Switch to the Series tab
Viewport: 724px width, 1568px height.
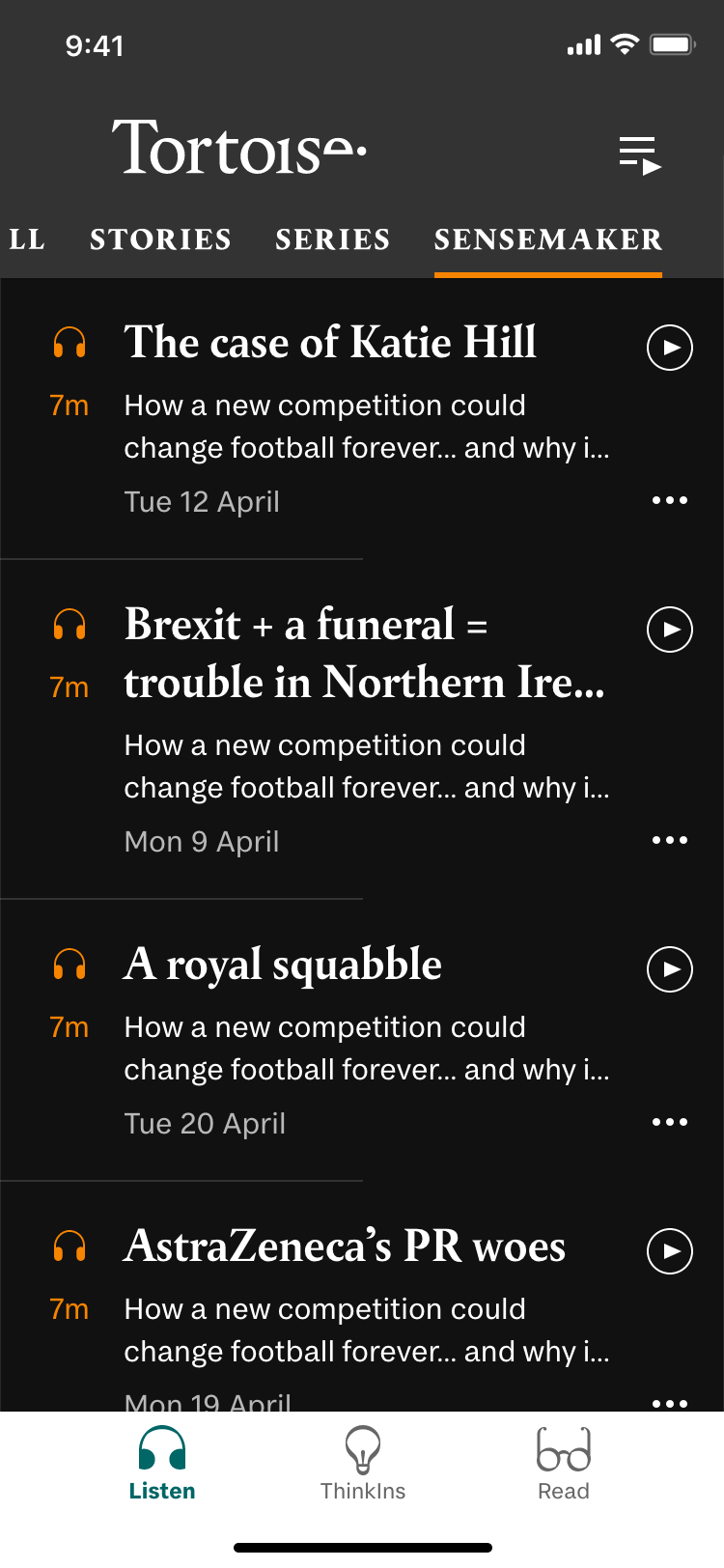[x=332, y=239]
